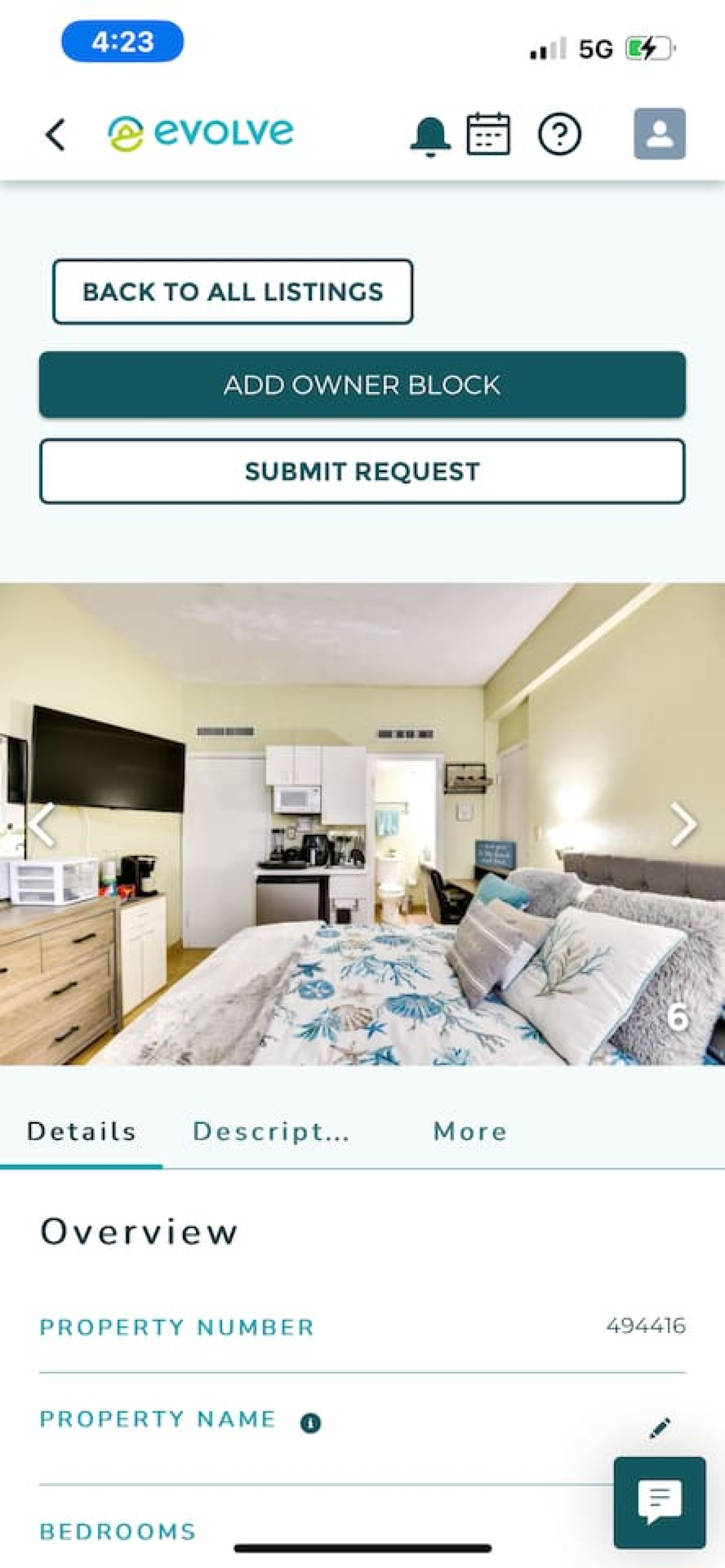725x1568 pixels.
Task: Open the notifications bell
Action: [430, 135]
